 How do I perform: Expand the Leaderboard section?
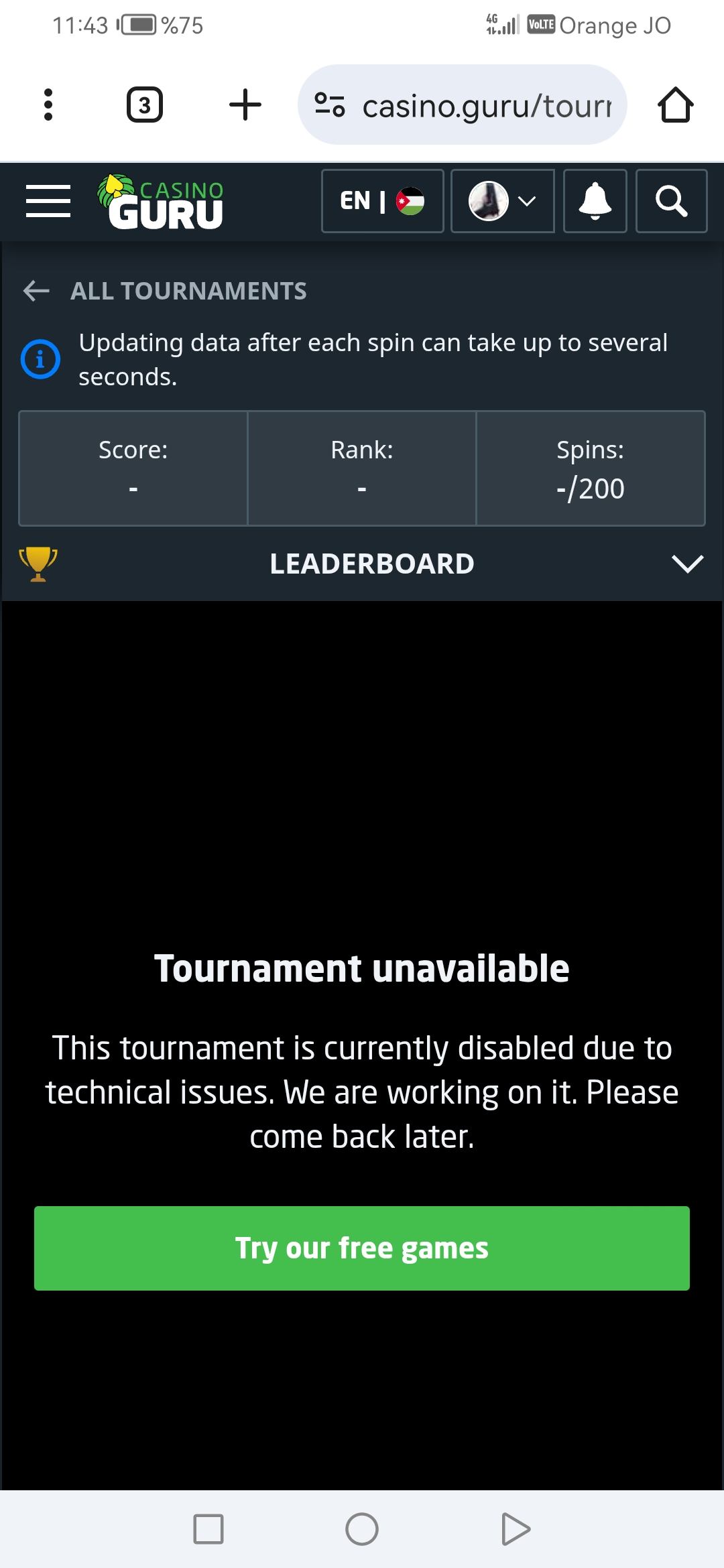click(x=688, y=564)
